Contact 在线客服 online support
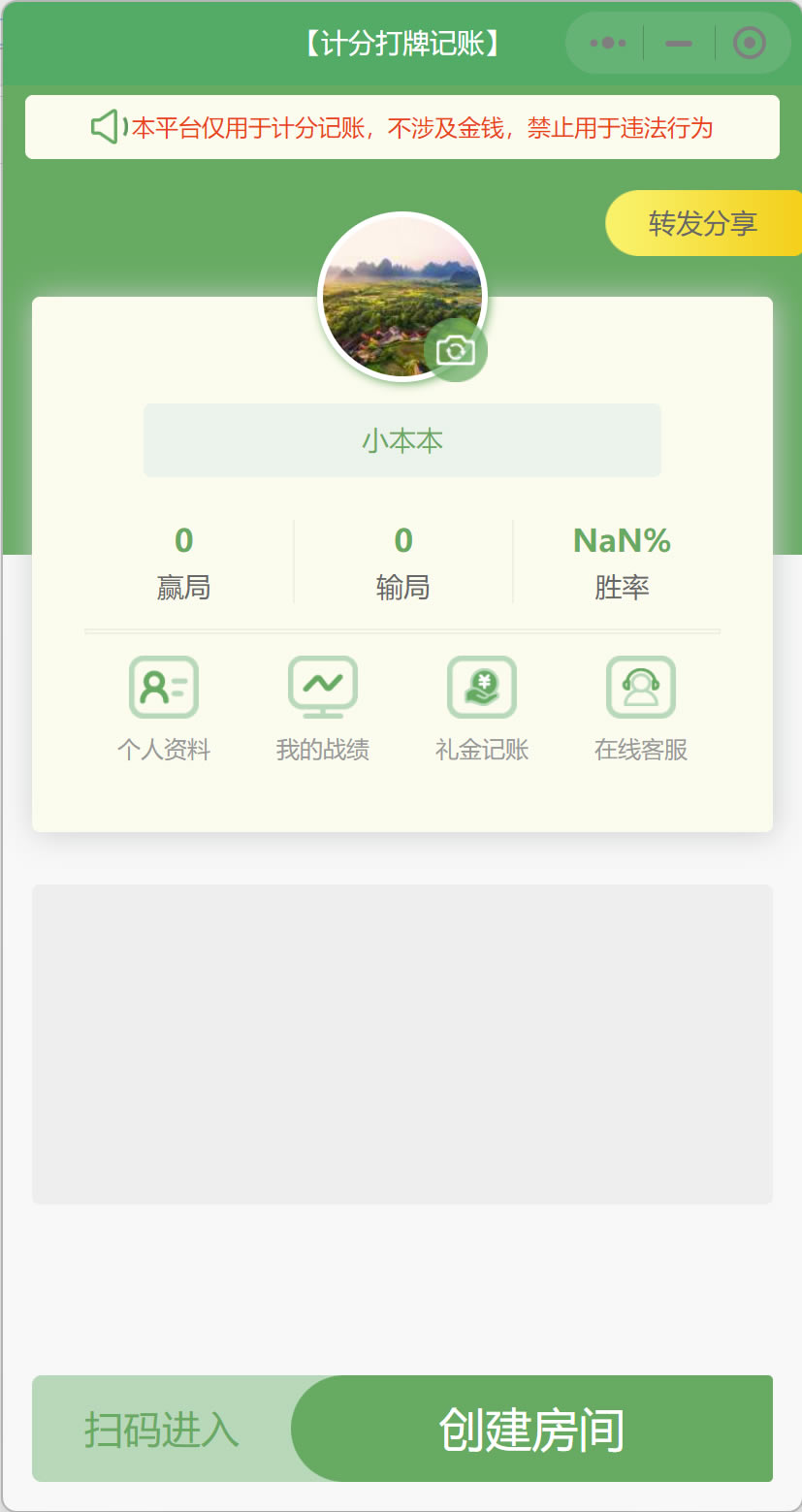 [x=641, y=708]
